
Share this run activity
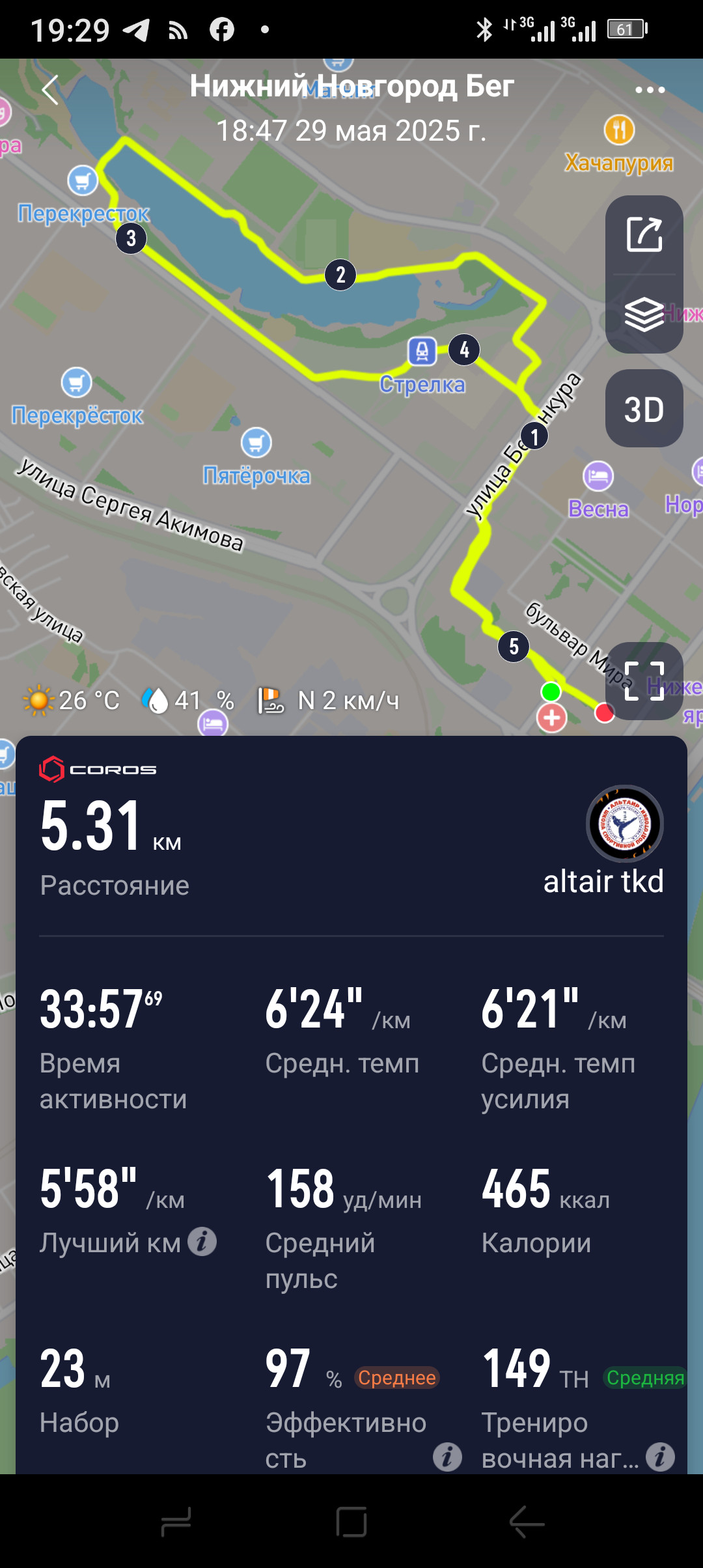coord(644,234)
